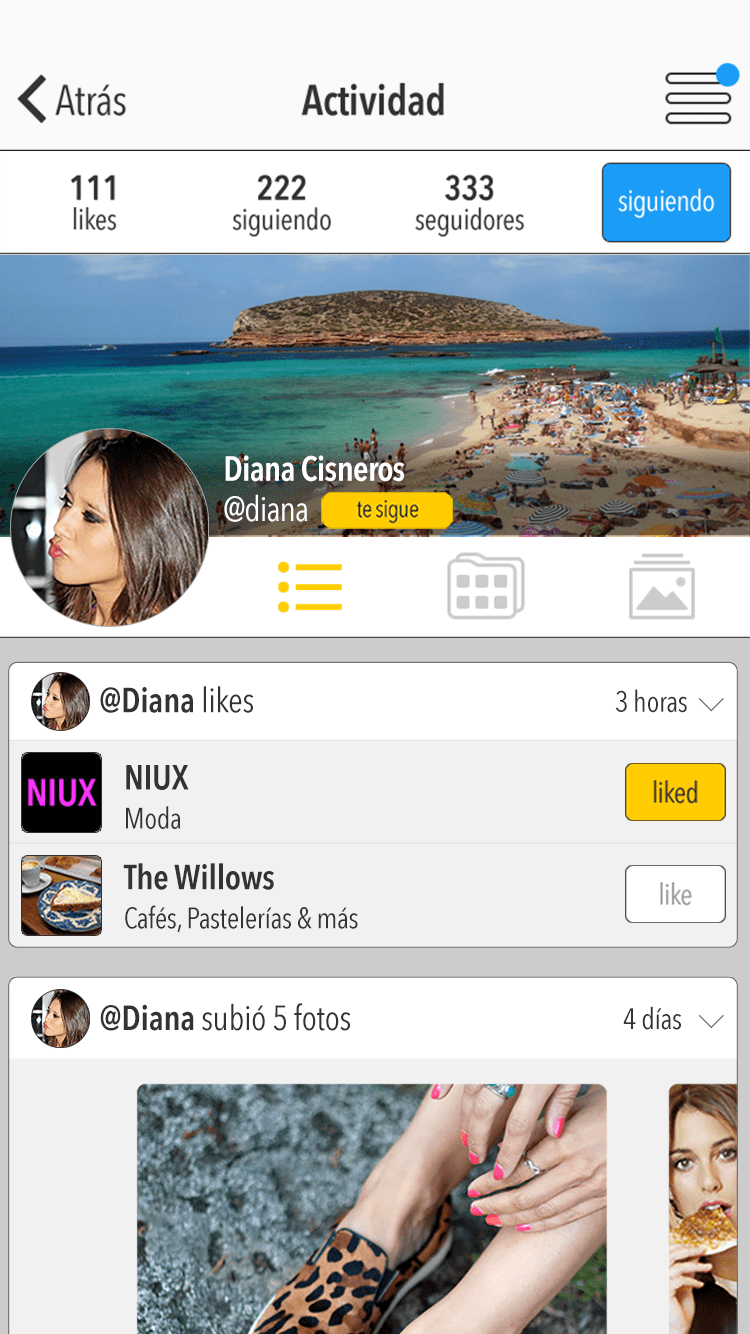
Task: Unlike NIUX with the liked button
Action: (x=675, y=792)
